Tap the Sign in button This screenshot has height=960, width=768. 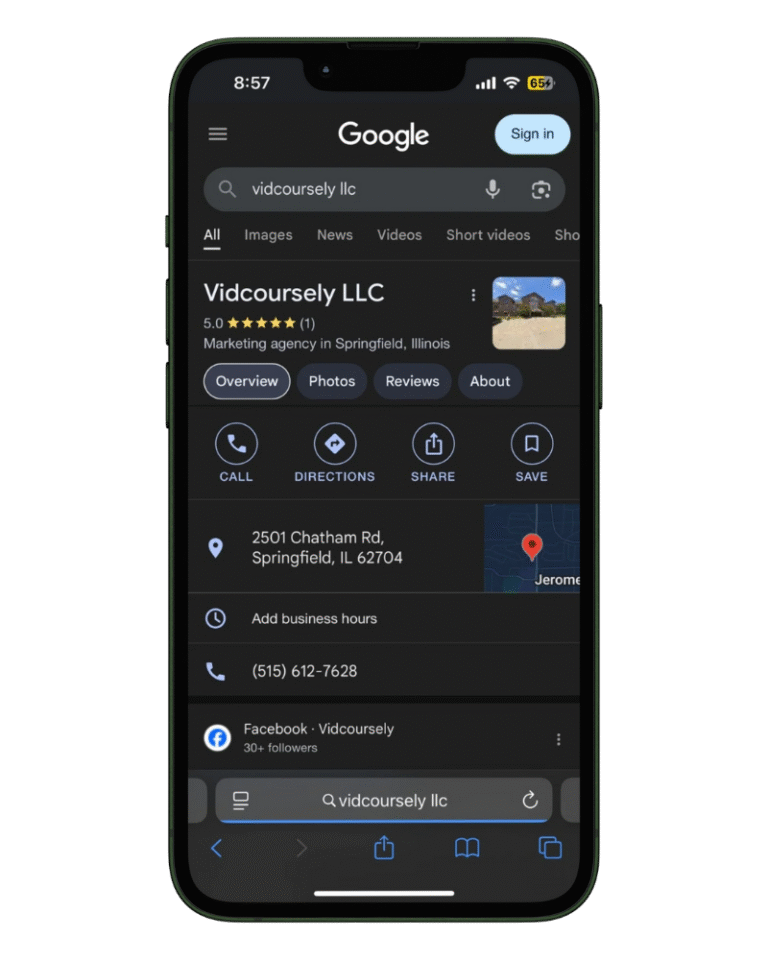[532, 134]
